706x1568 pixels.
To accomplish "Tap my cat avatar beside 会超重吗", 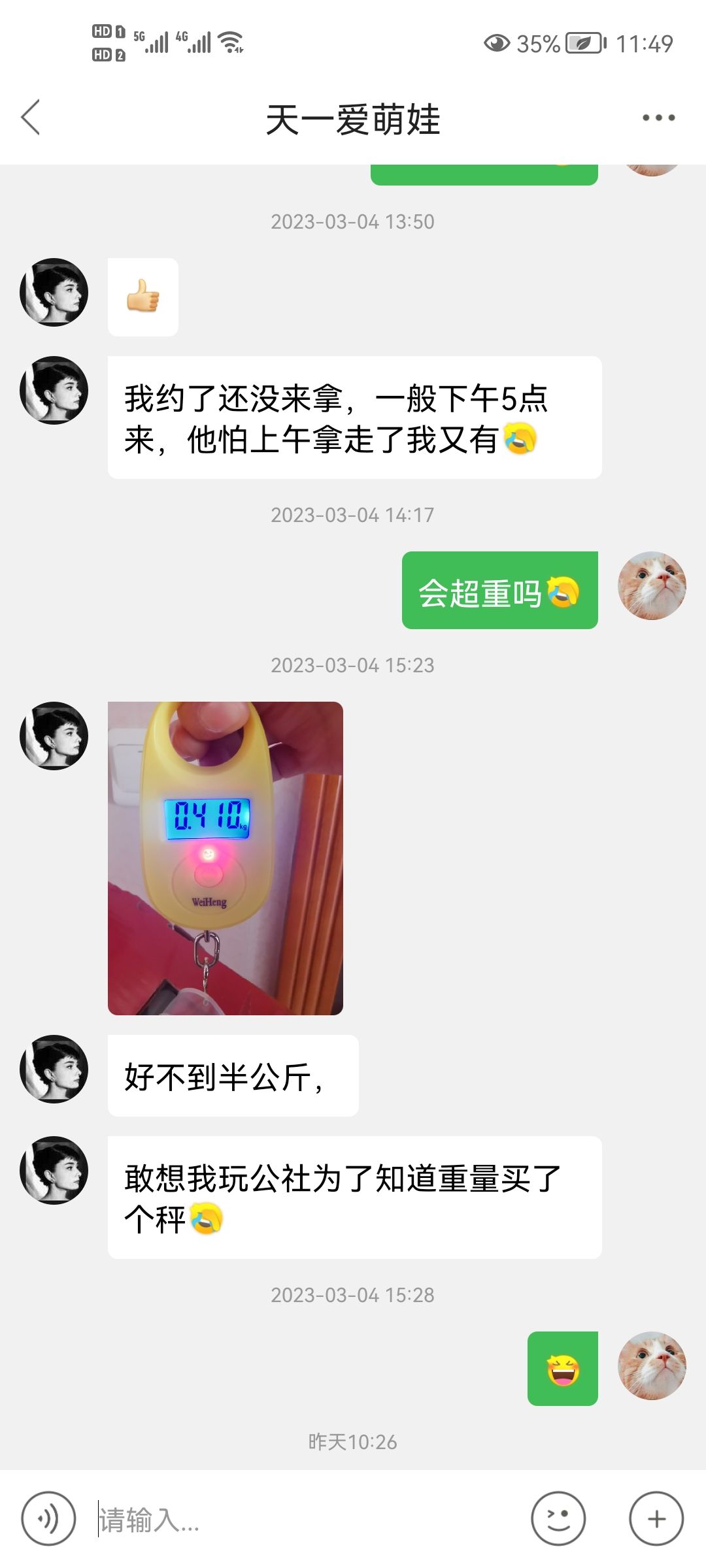I will [652, 585].
